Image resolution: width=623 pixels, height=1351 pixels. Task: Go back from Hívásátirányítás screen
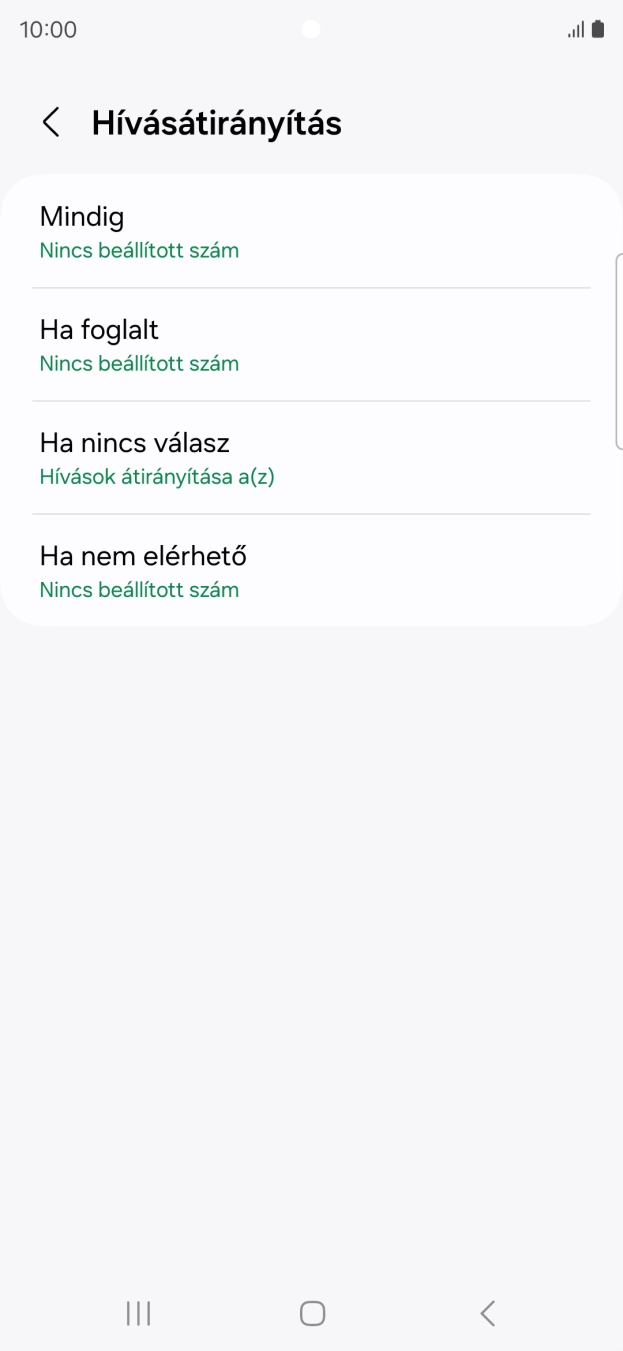[51, 123]
